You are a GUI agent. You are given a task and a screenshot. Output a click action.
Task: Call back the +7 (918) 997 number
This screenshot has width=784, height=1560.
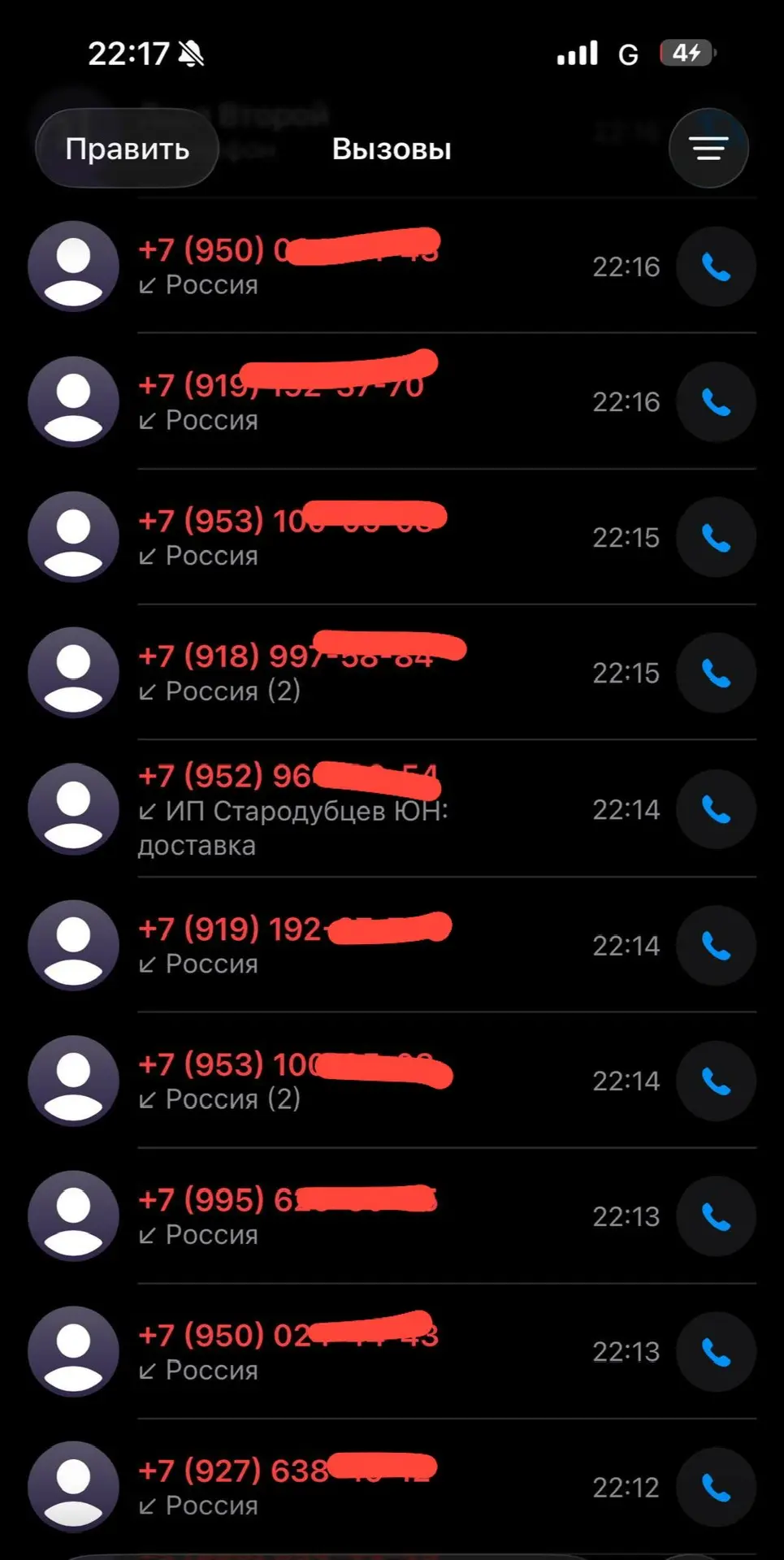[x=716, y=673]
